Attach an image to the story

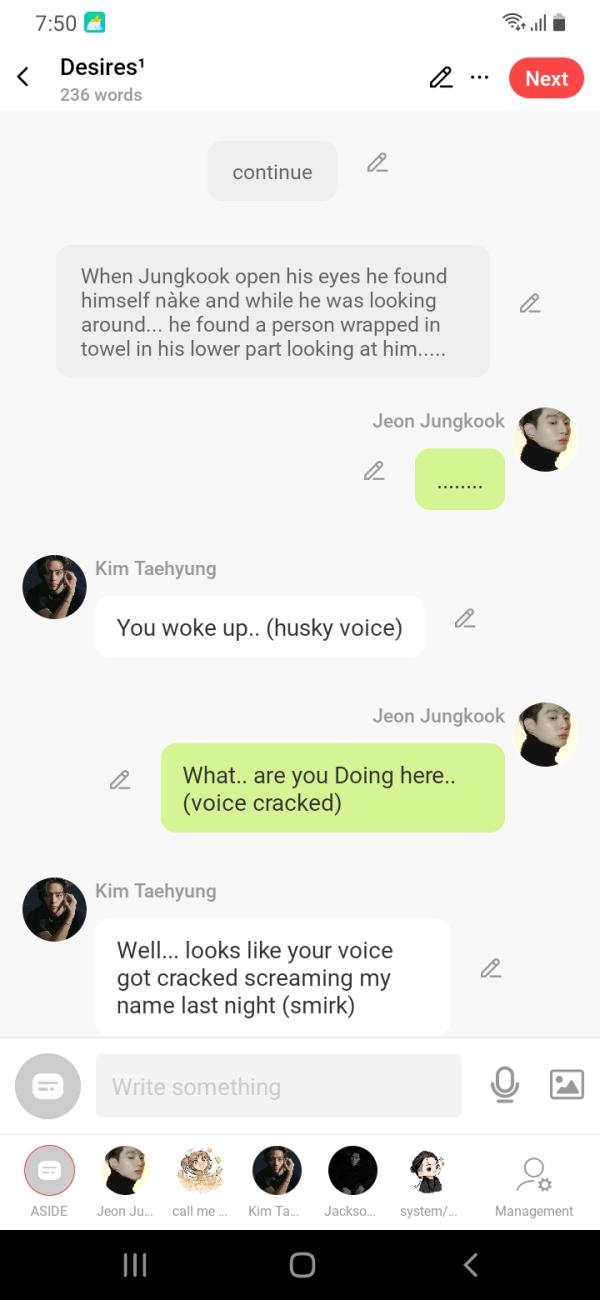(x=567, y=1085)
